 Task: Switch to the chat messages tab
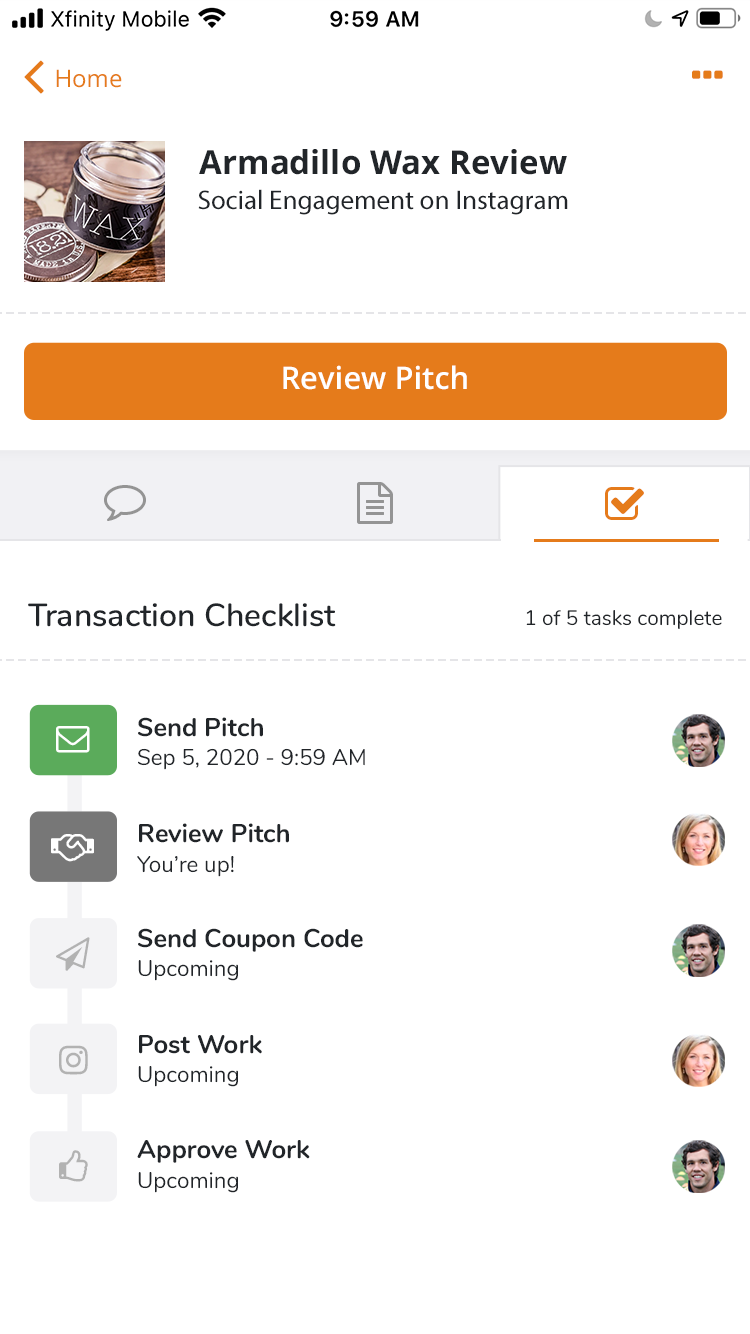pyautogui.click(x=125, y=502)
